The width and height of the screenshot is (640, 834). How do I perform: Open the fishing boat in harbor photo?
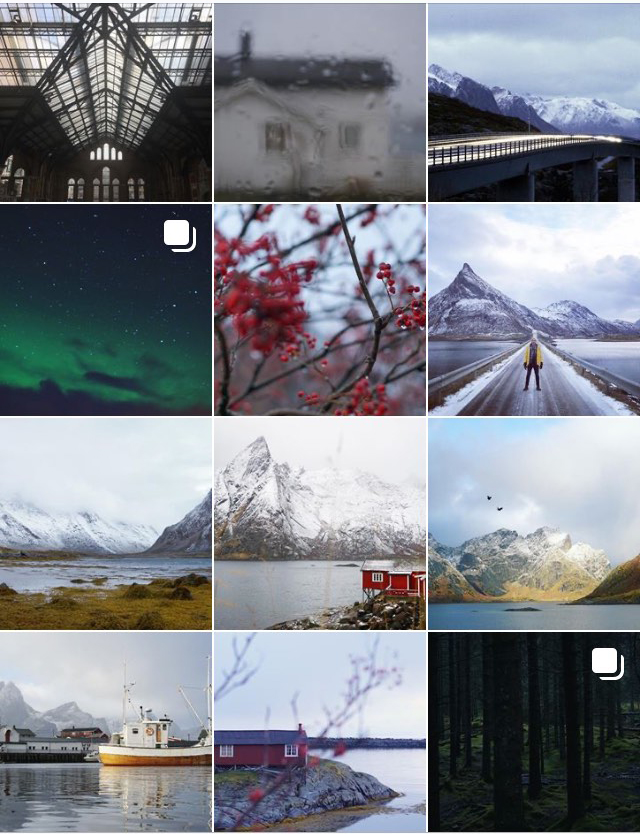coord(106,732)
